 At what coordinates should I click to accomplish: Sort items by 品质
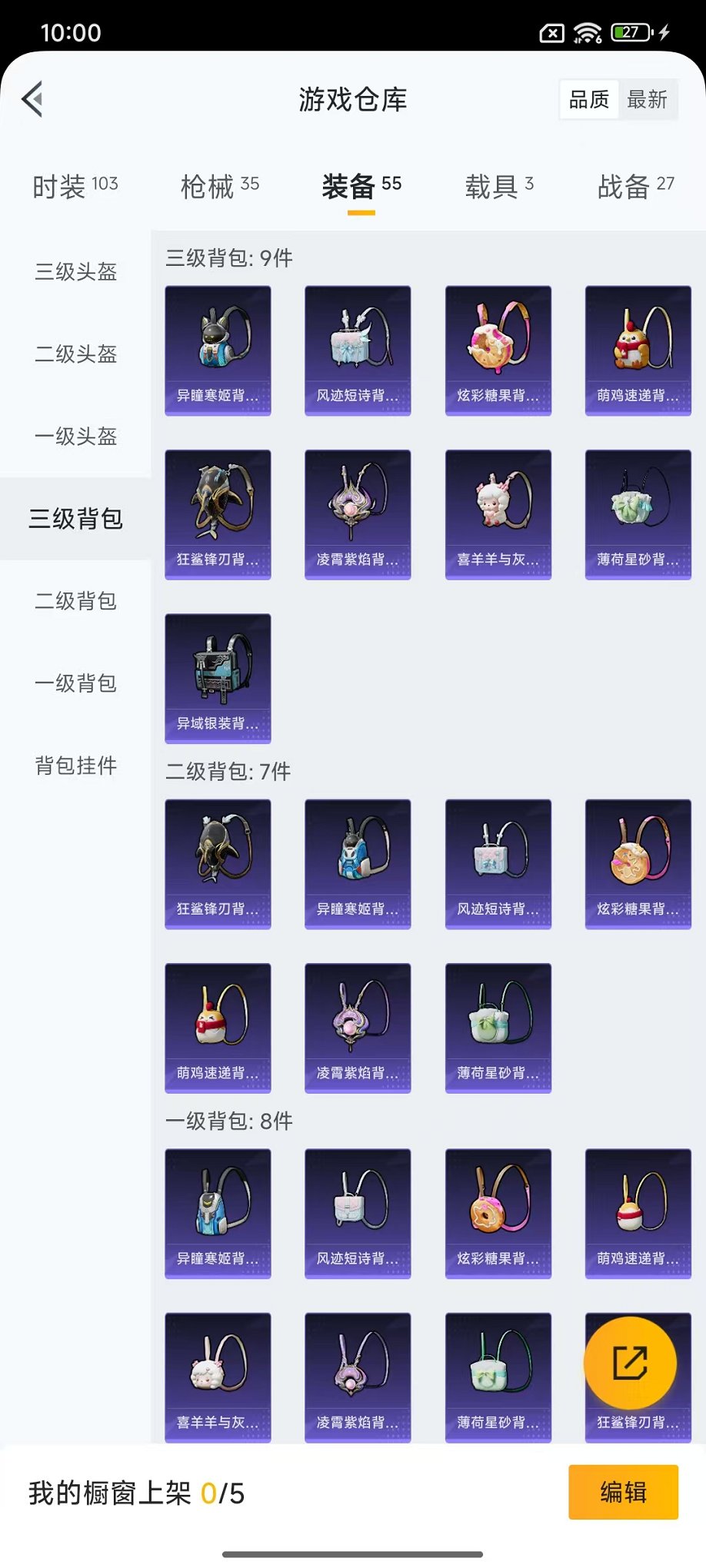click(589, 100)
